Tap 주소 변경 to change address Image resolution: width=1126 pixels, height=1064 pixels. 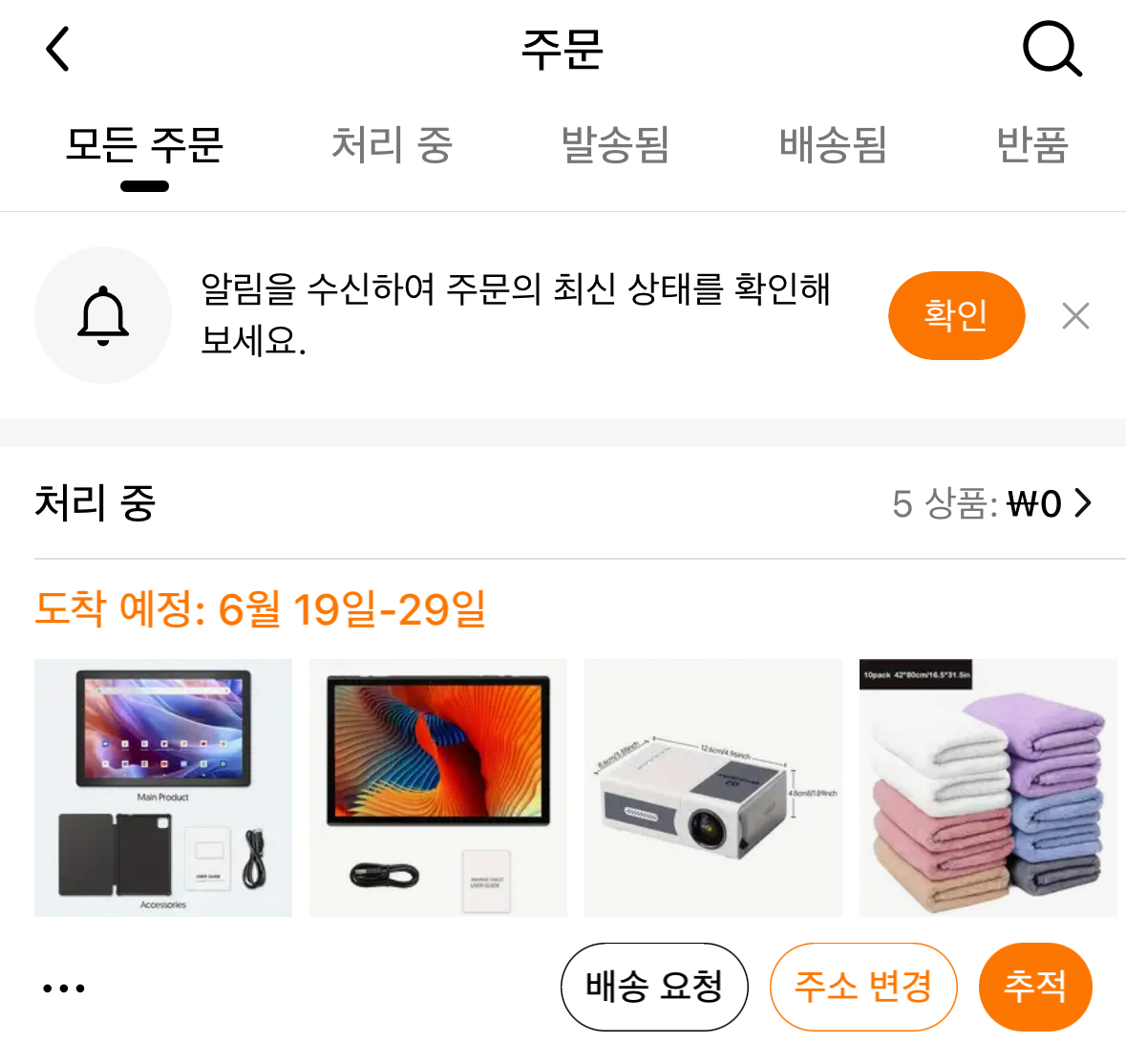coord(863,988)
